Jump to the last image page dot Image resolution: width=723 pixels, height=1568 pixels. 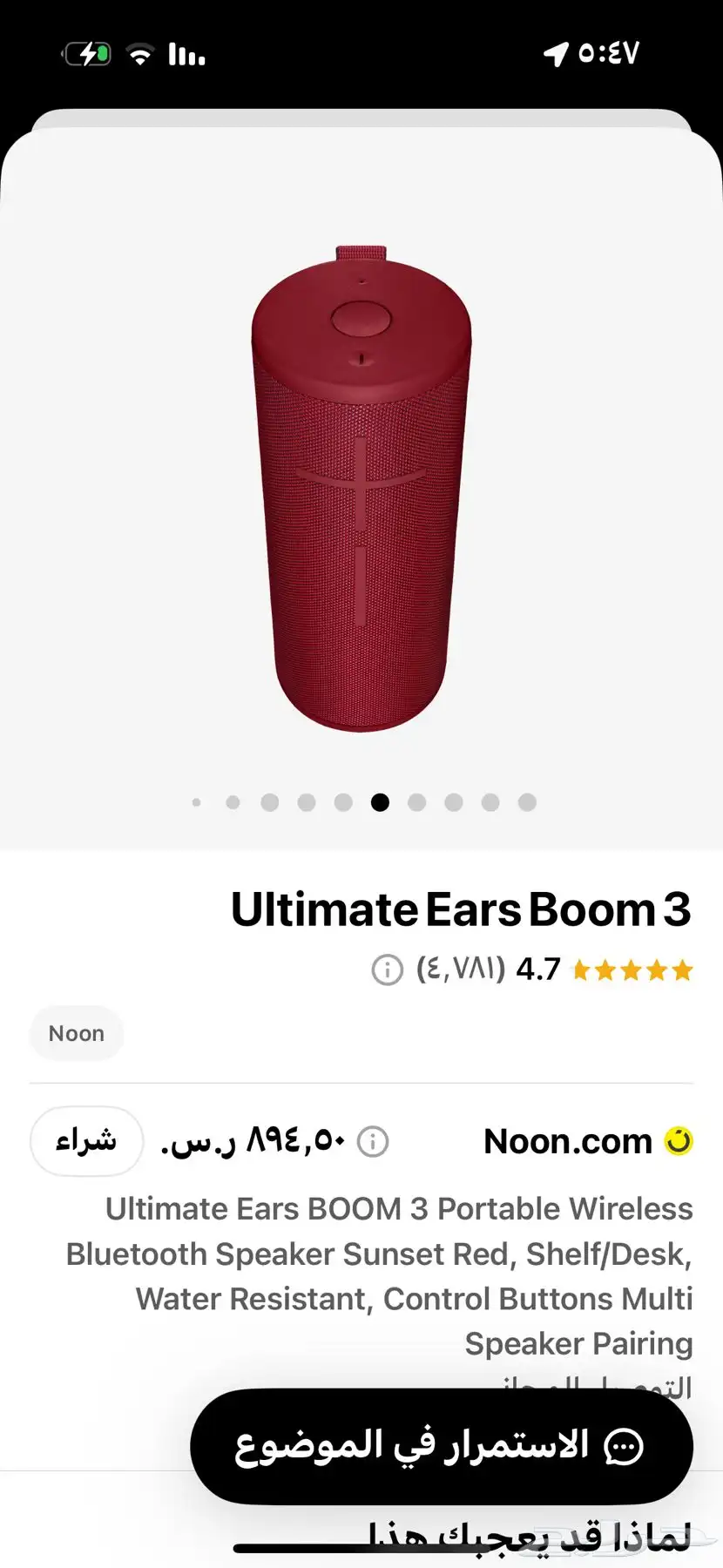[x=527, y=802]
